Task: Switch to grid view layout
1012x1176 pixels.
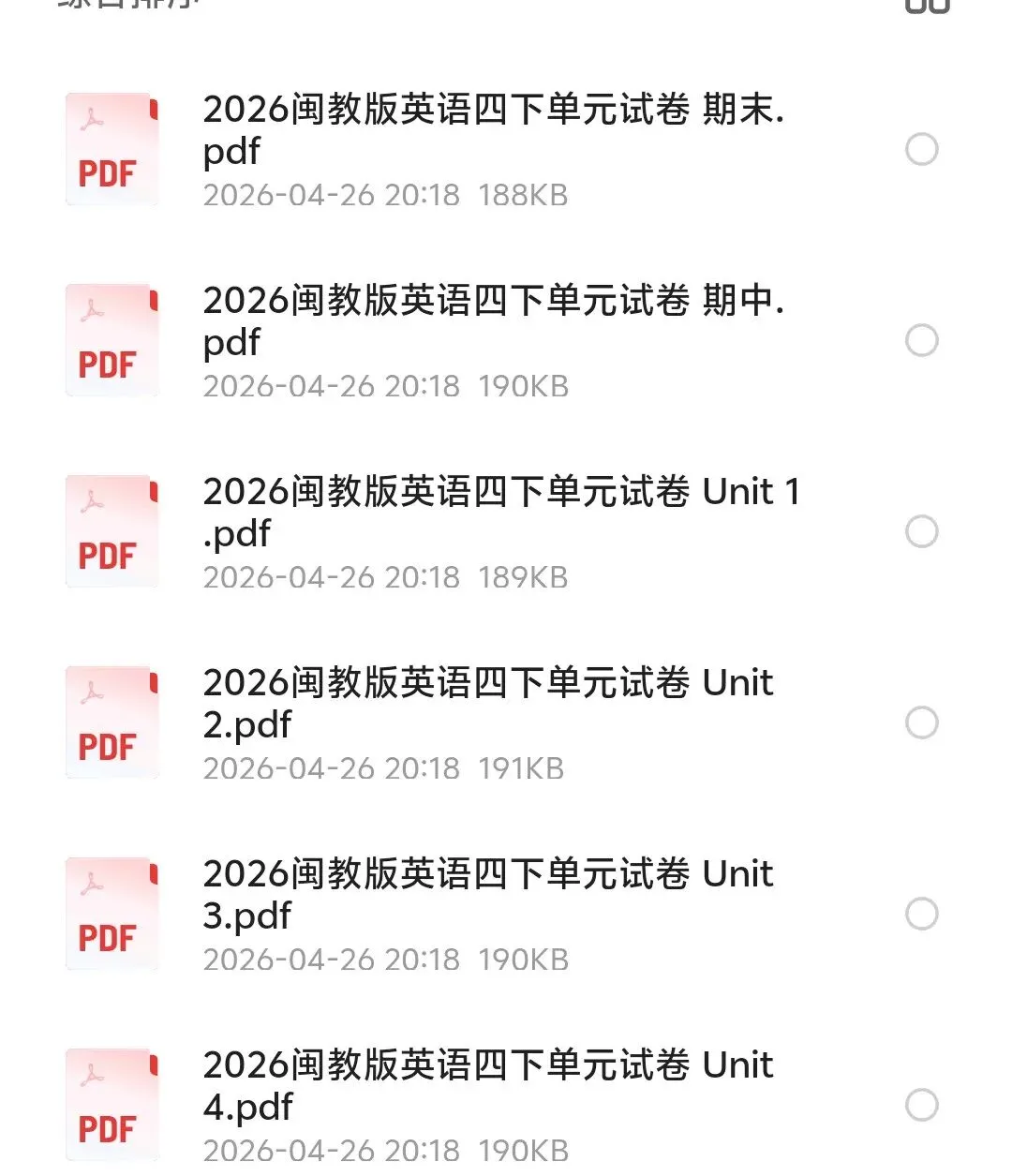Action: coord(928,6)
